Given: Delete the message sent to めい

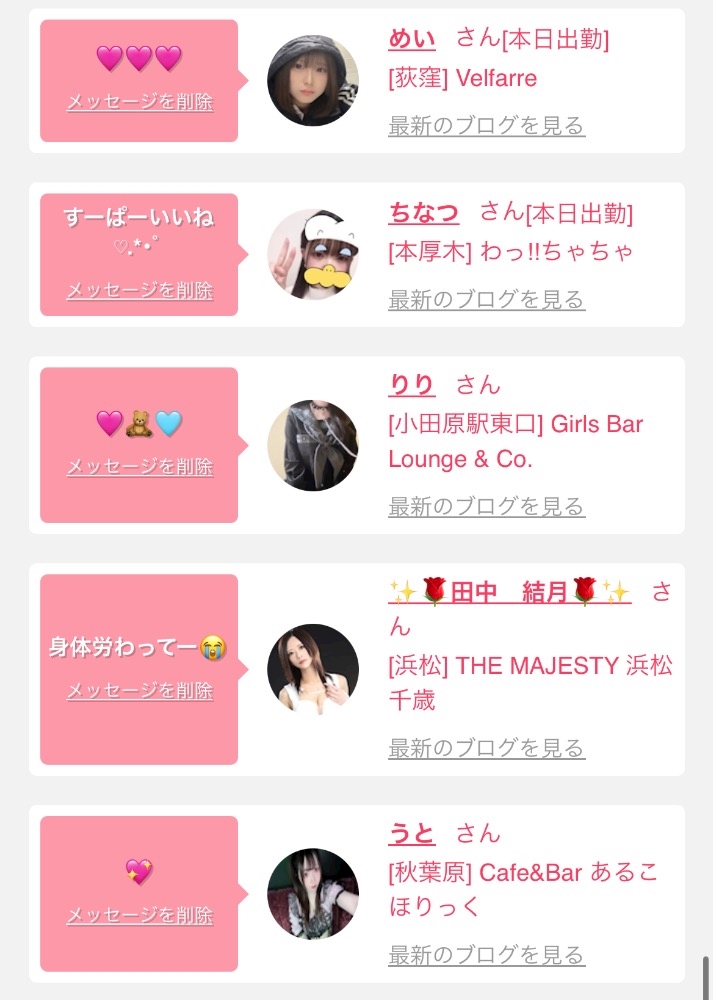Looking at the screenshot, I should click(140, 102).
